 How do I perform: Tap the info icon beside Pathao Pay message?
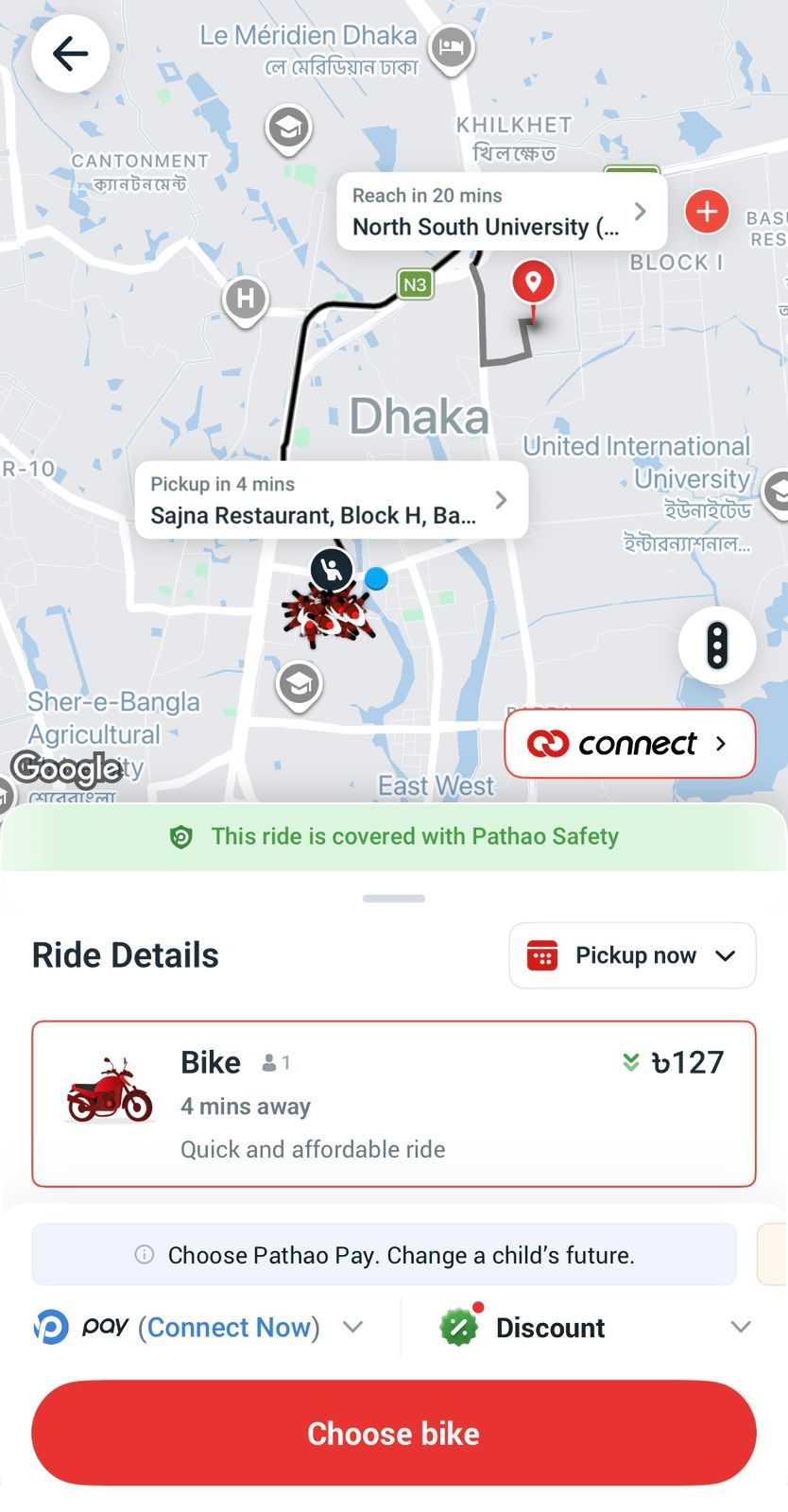(x=143, y=1254)
